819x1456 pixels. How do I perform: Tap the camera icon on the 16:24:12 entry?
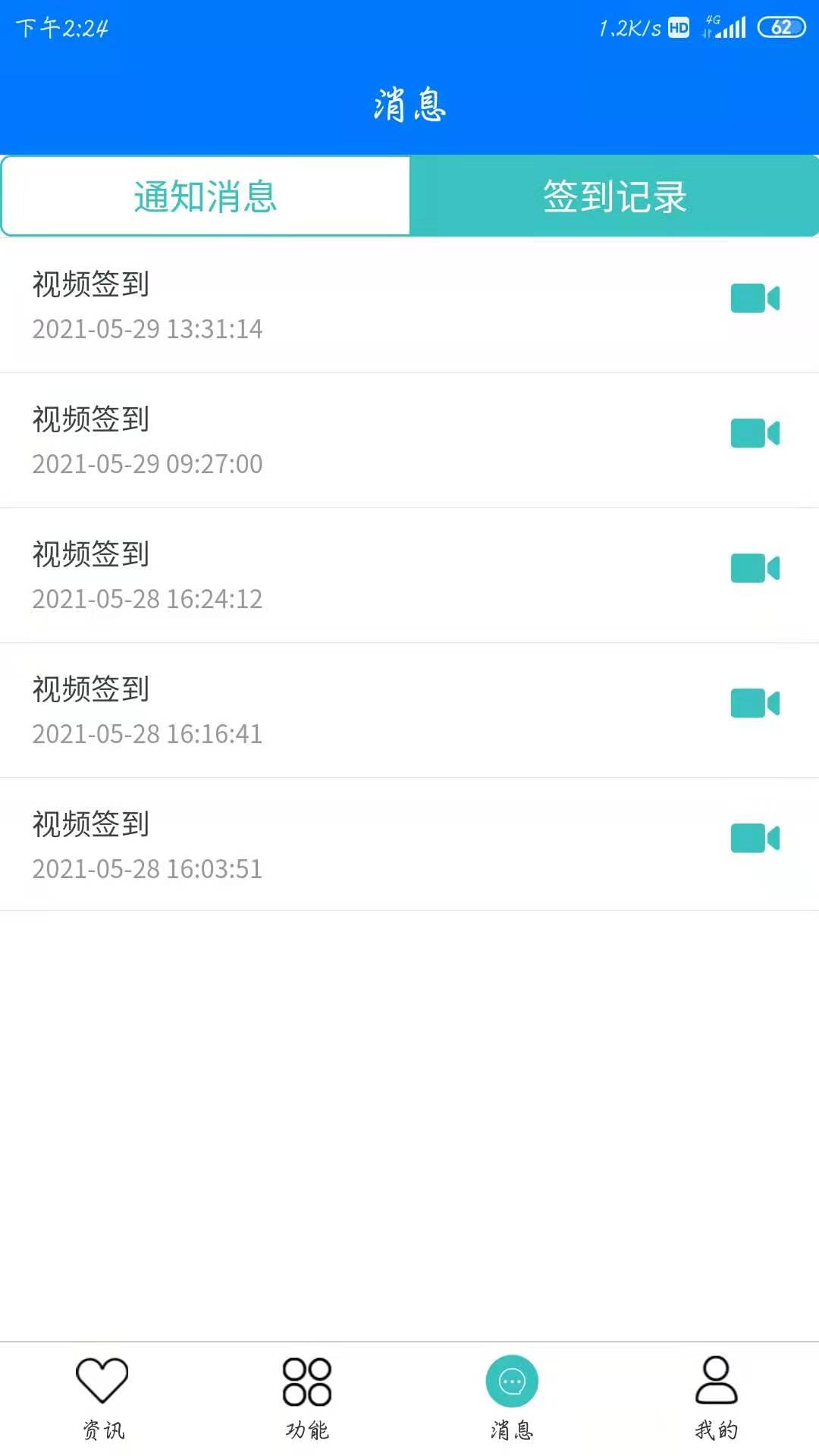coord(753,567)
